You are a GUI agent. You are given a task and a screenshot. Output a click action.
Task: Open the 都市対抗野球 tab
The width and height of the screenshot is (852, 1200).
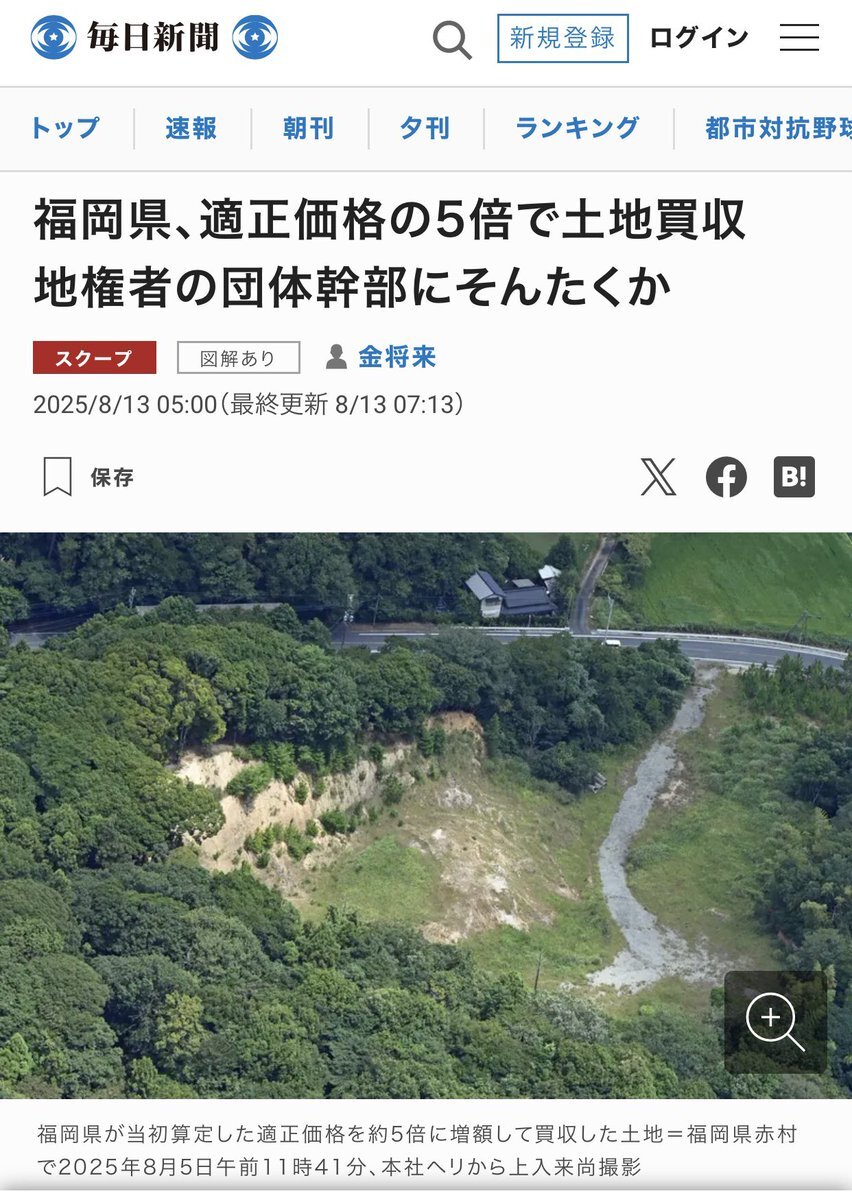[776, 129]
